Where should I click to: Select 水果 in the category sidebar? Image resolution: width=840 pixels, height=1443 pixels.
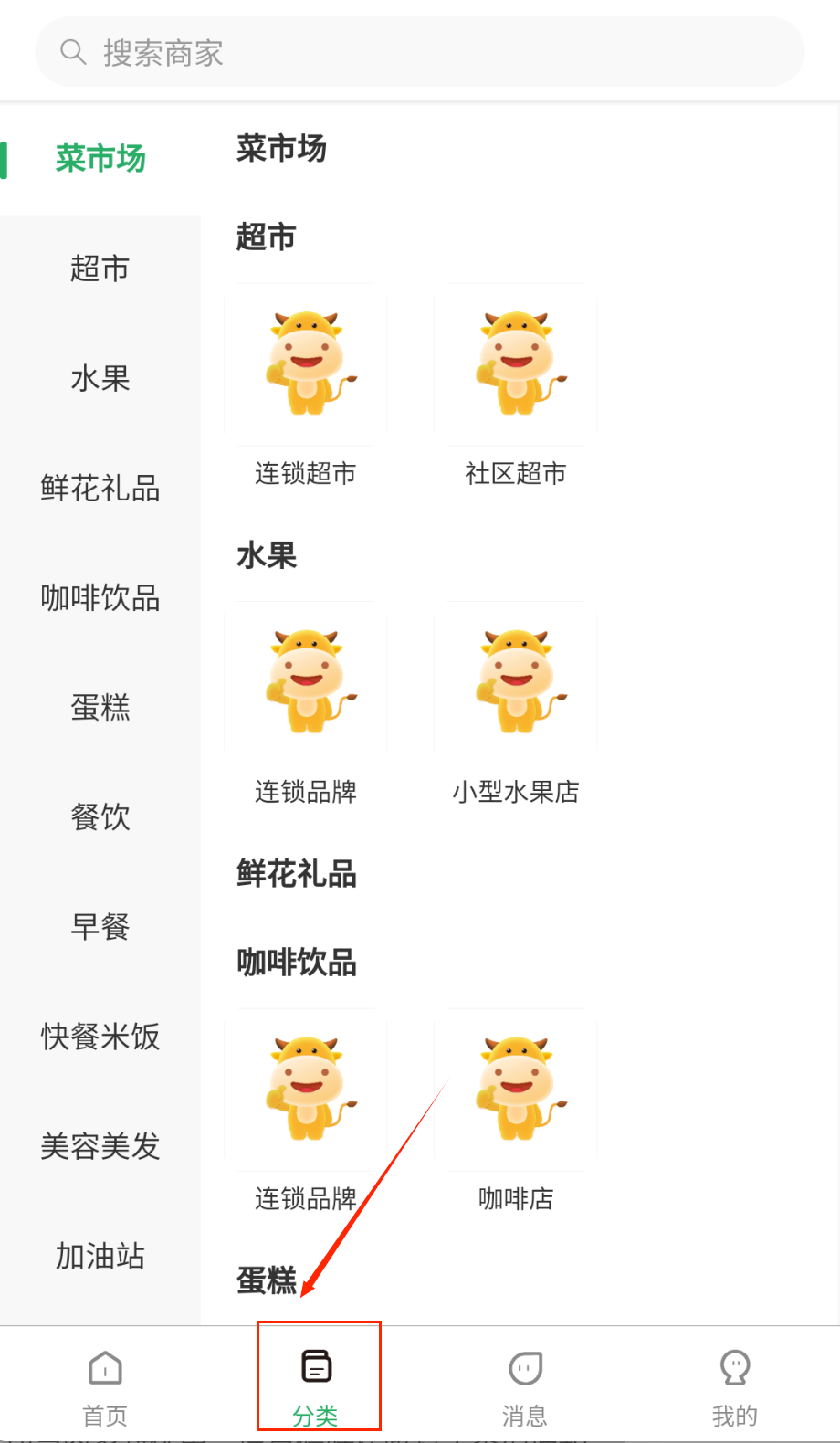coord(100,378)
